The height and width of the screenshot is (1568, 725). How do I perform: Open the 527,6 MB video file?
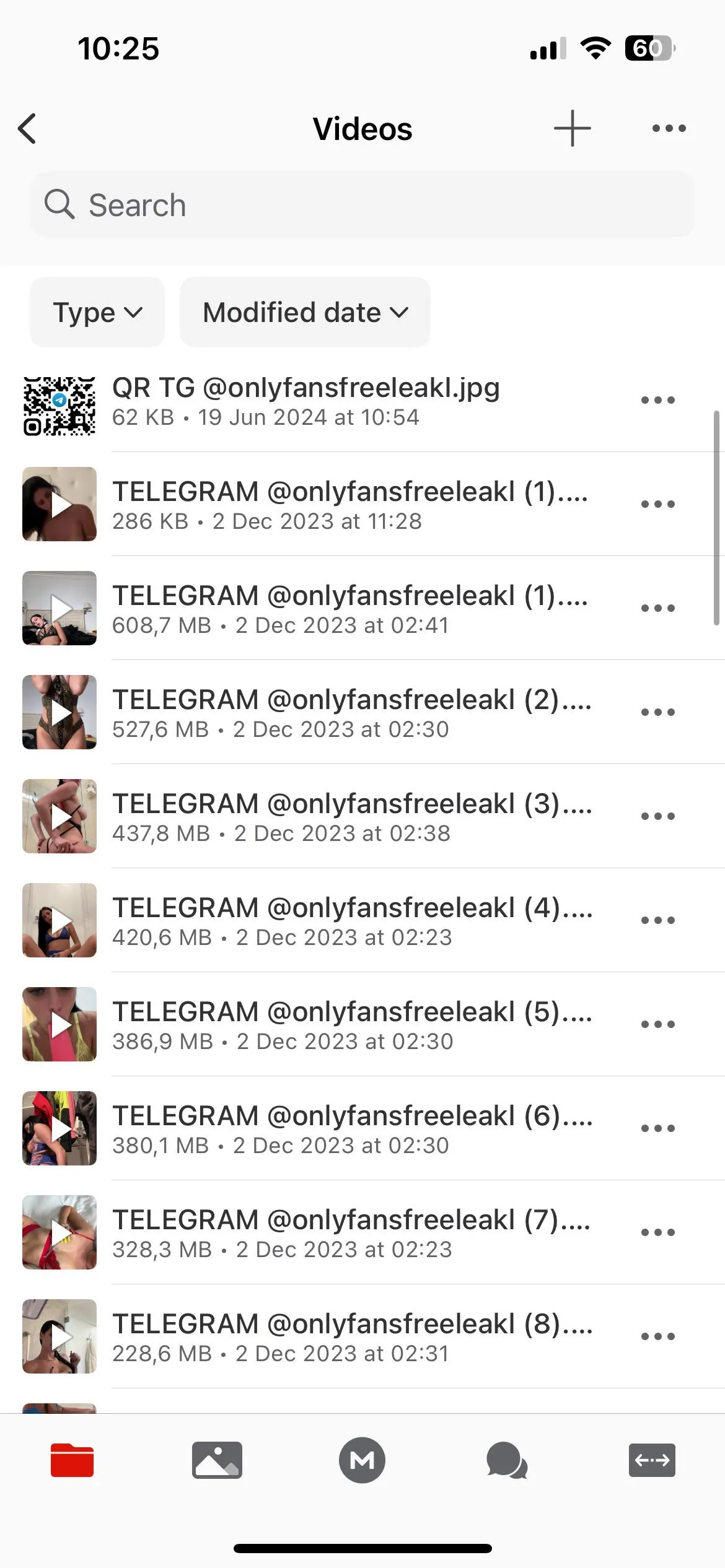pyautogui.click(x=351, y=712)
